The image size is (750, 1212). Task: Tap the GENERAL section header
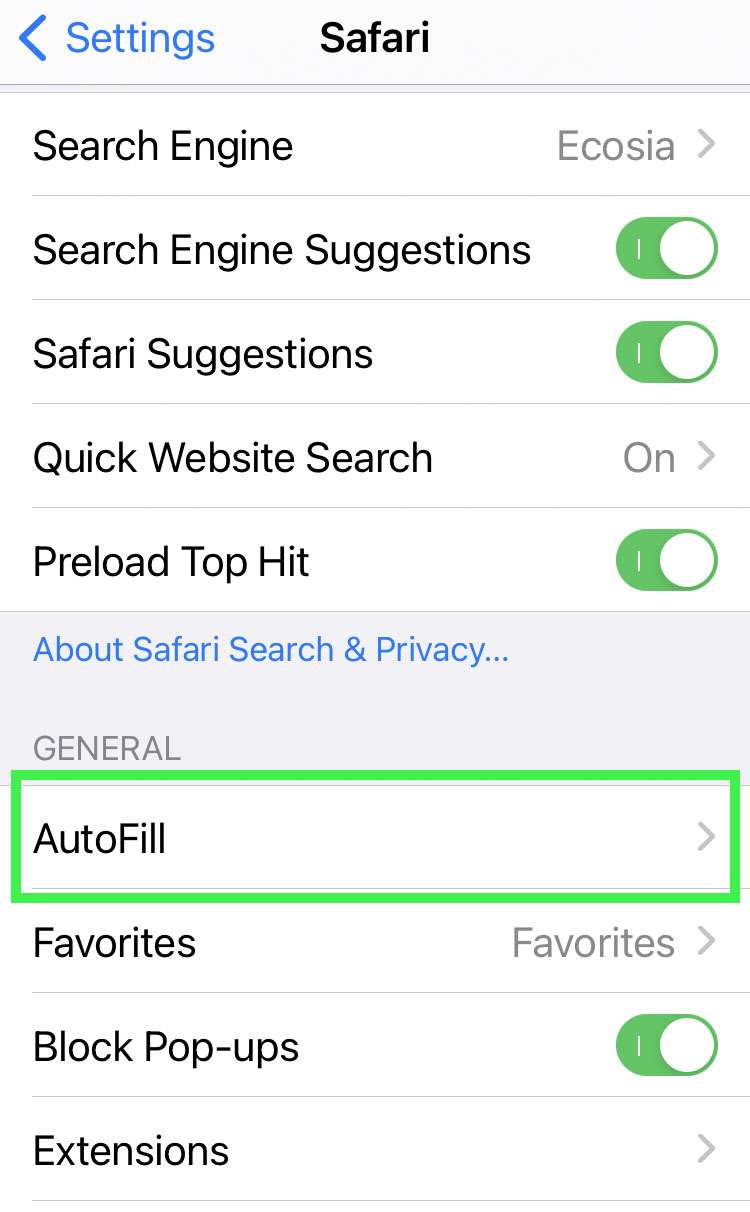[x=106, y=748]
